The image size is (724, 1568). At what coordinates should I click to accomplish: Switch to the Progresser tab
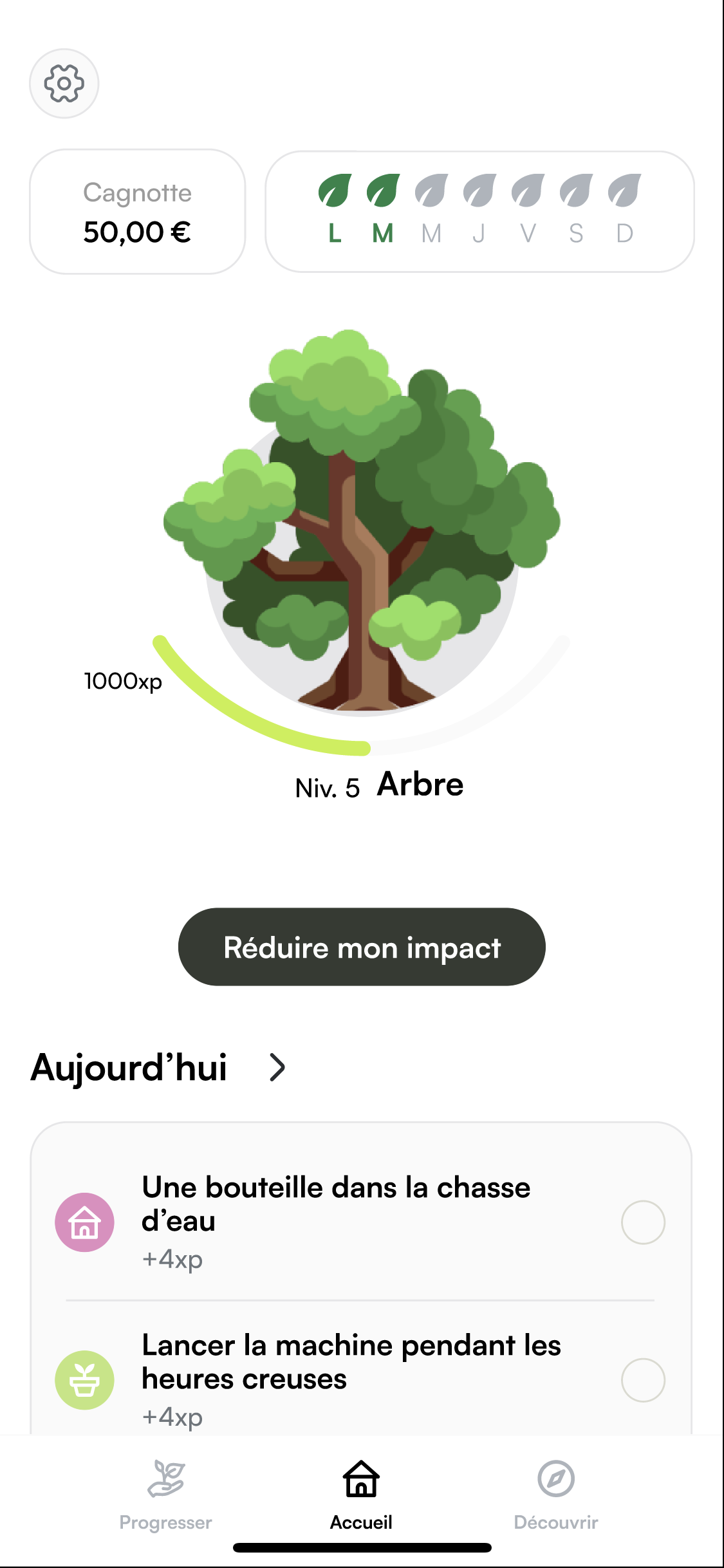point(166,1494)
